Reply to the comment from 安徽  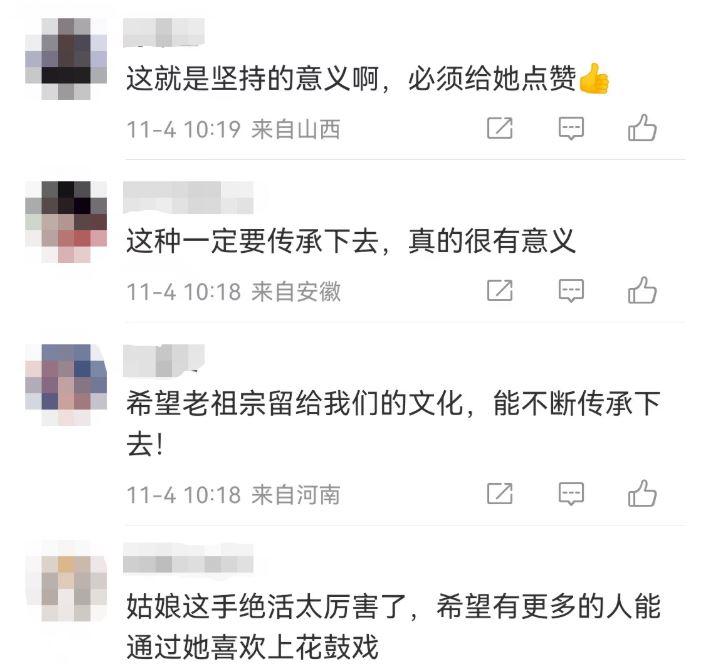(x=571, y=291)
